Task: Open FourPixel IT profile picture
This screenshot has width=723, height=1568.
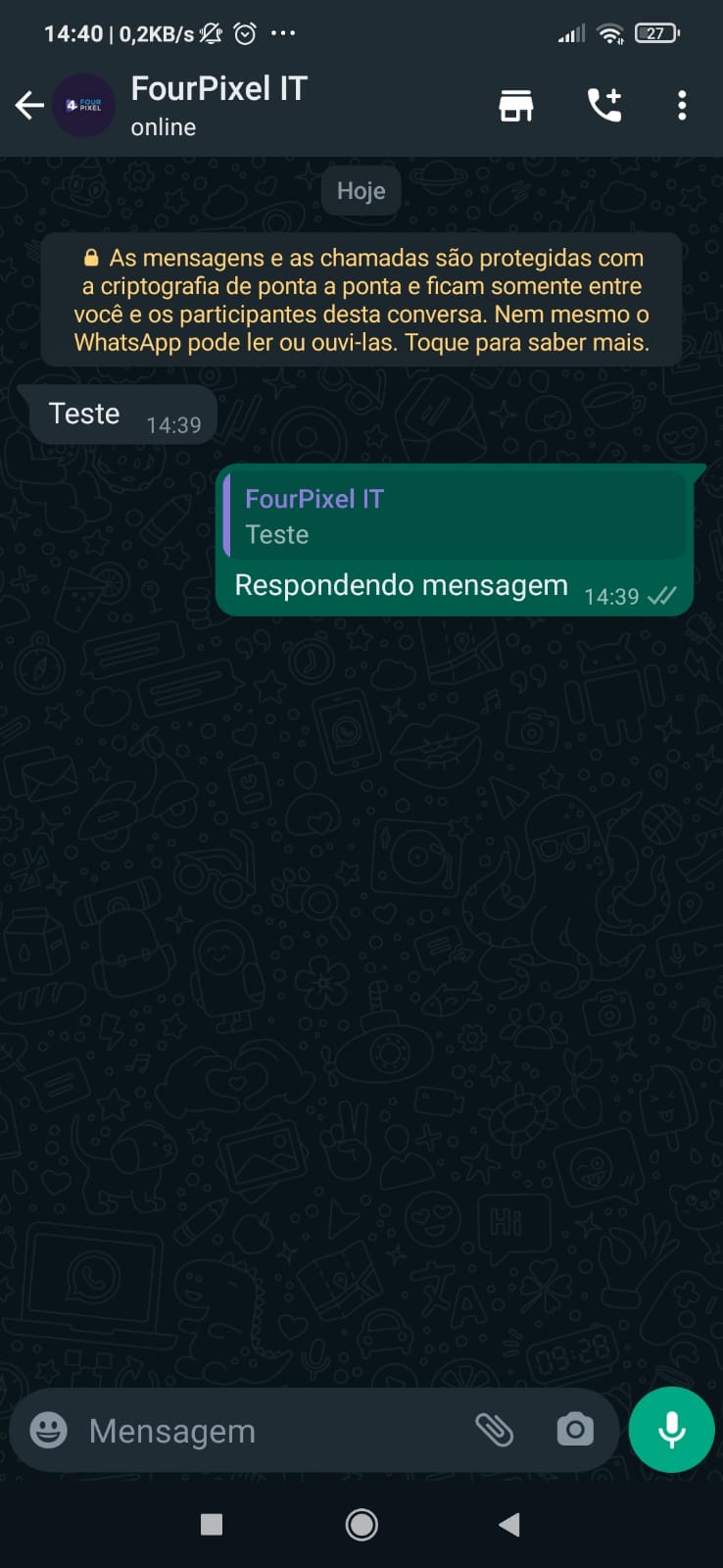Action: tap(84, 105)
